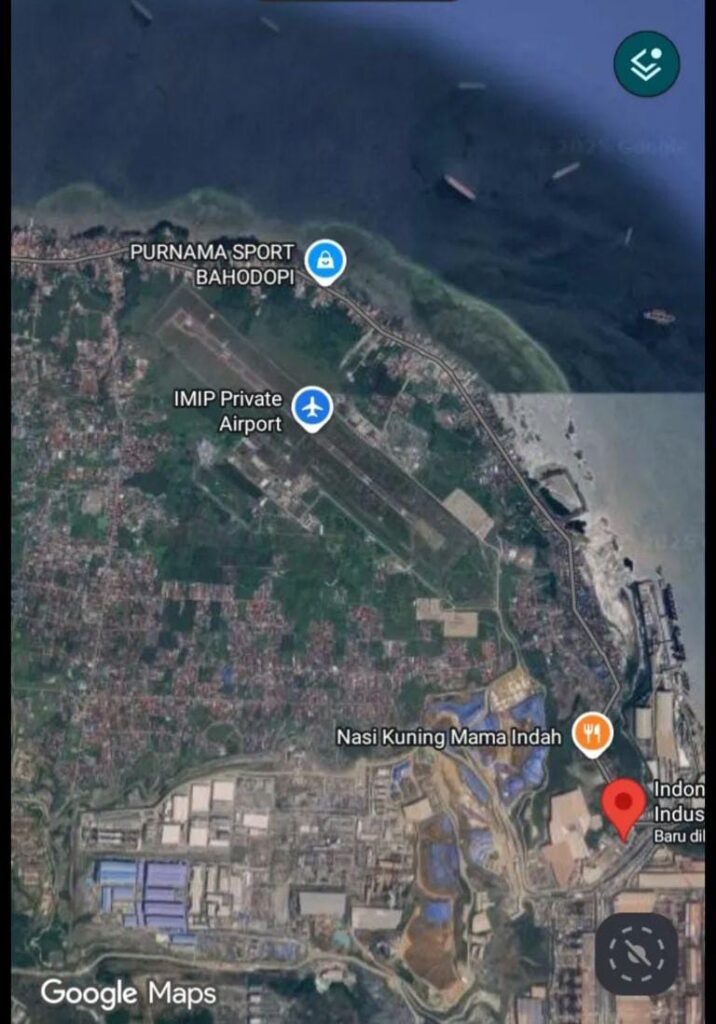Open the Purnama Sport Bahodopi pin
Image resolution: width=716 pixels, height=1024 pixels.
click(324, 262)
